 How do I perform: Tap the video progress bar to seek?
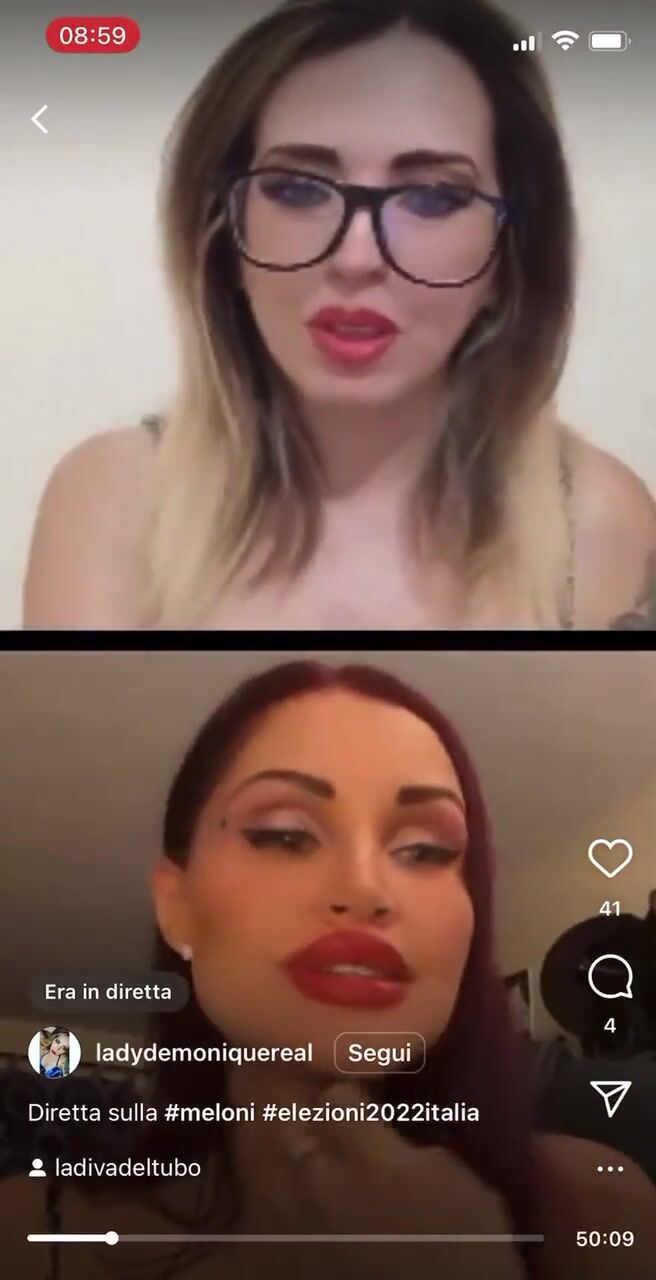(x=285, y=1238)
